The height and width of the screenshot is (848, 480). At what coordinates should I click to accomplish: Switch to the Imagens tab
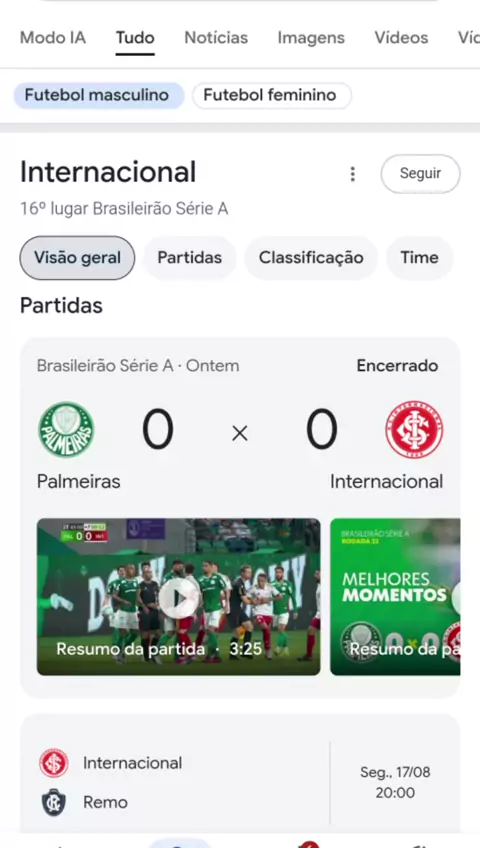(311, 38)
